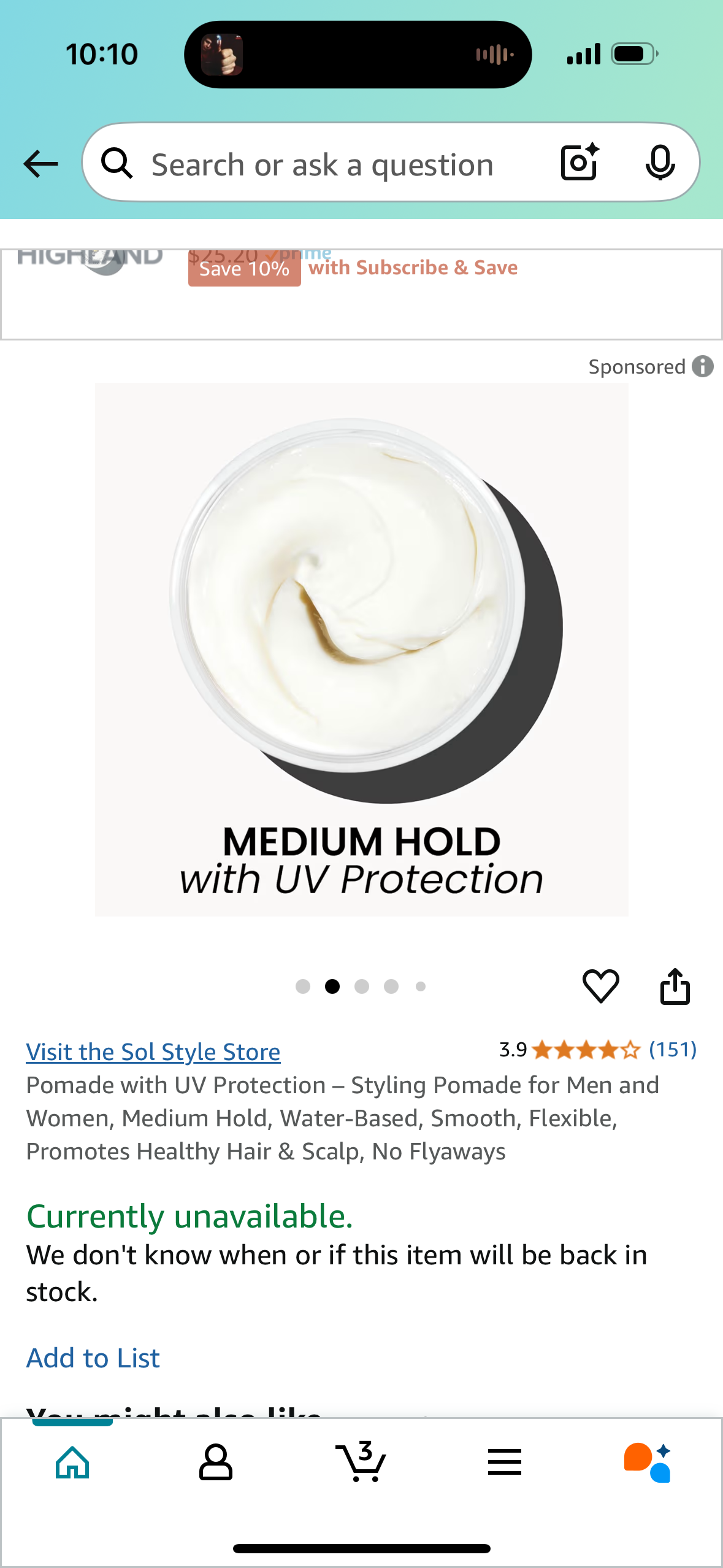Tap the search or ask a question field
723x1568 pixels.
click(x=322, y=164)
